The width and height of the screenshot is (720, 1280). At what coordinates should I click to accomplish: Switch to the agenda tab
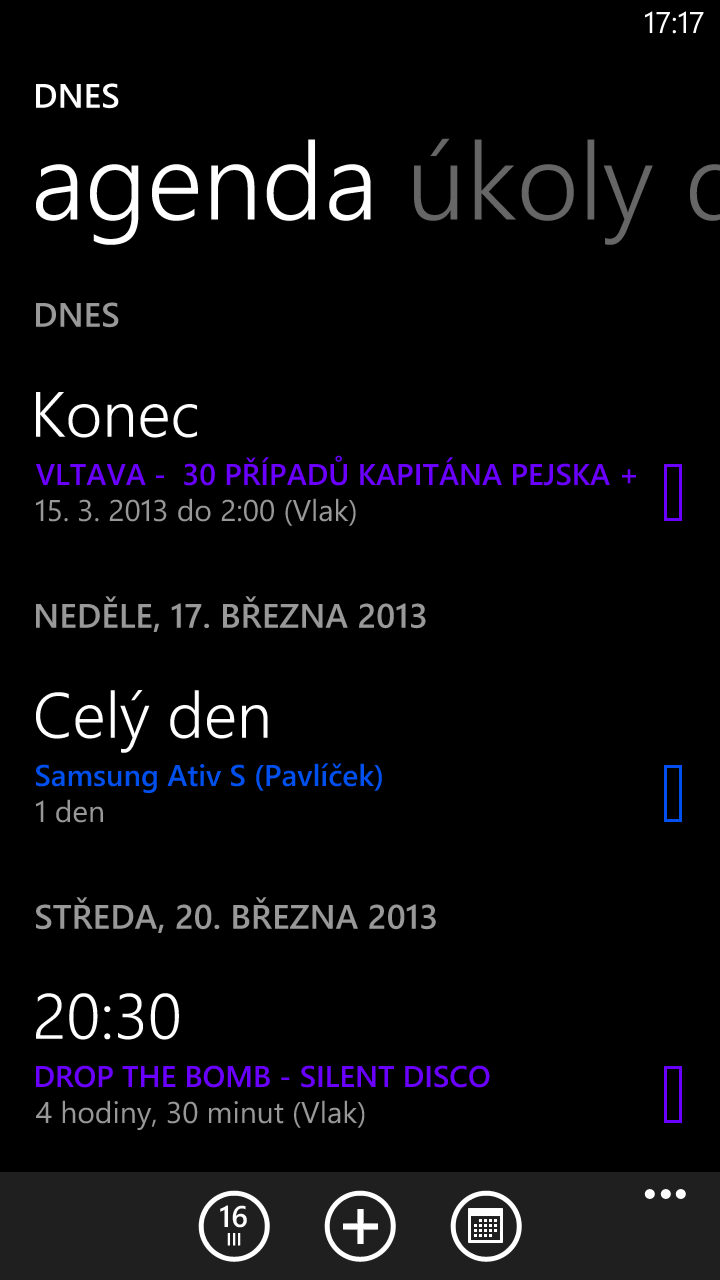click(x=204, y=185)
